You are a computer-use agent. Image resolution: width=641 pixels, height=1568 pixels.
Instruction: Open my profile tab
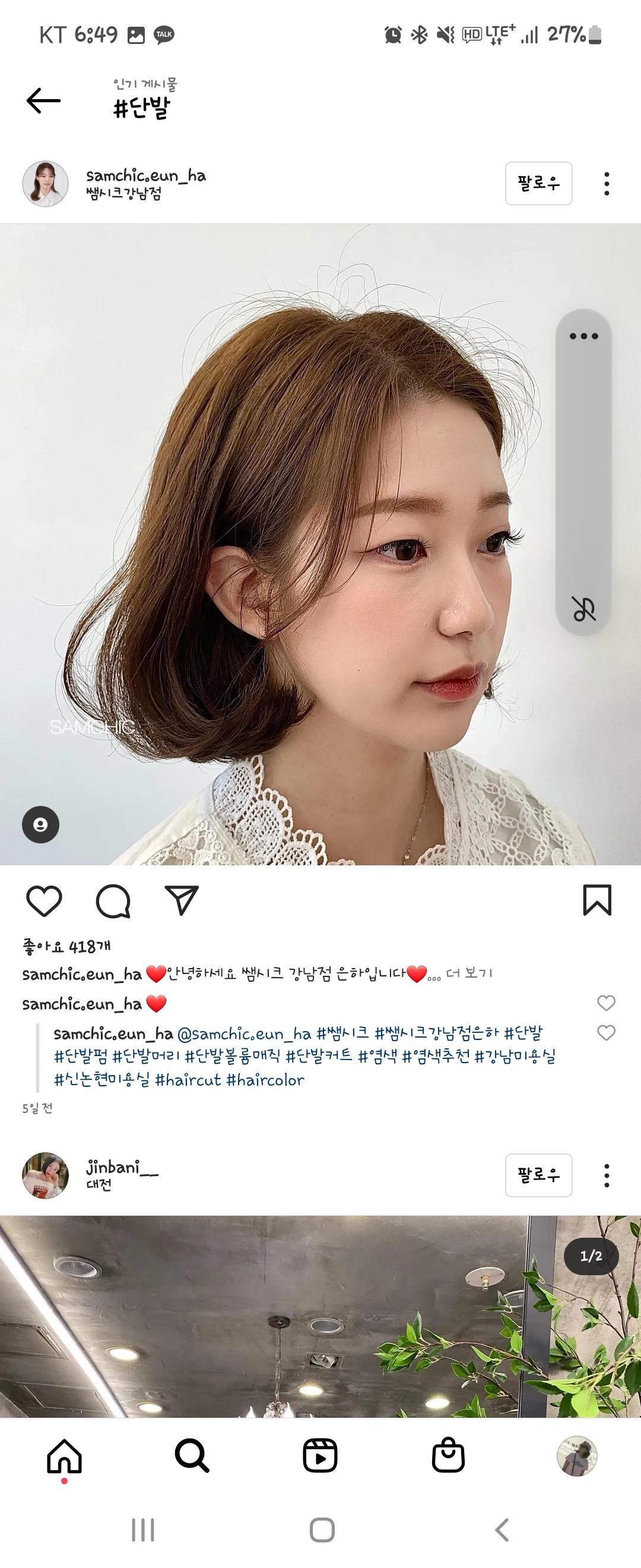576,1456
